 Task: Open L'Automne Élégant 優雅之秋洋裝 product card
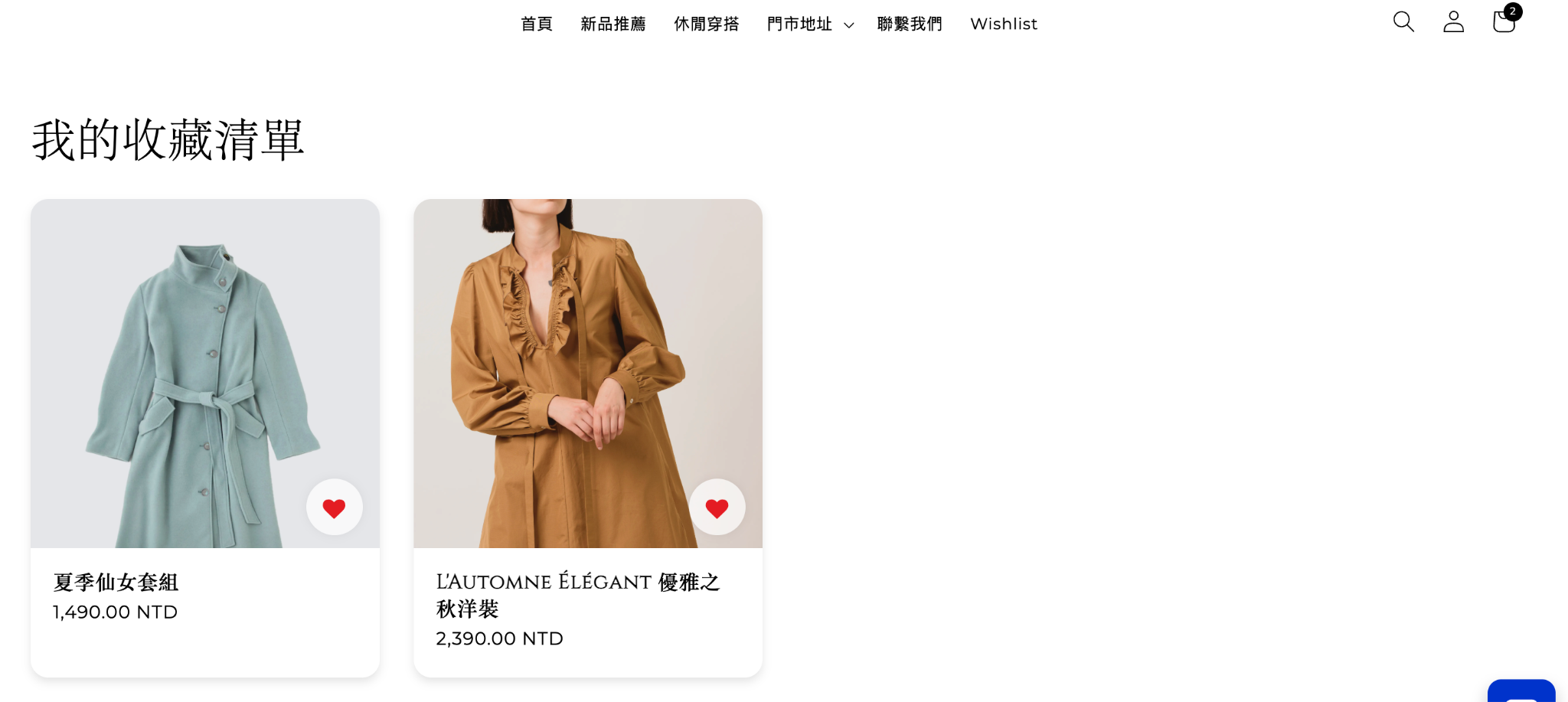click(577, 594)
